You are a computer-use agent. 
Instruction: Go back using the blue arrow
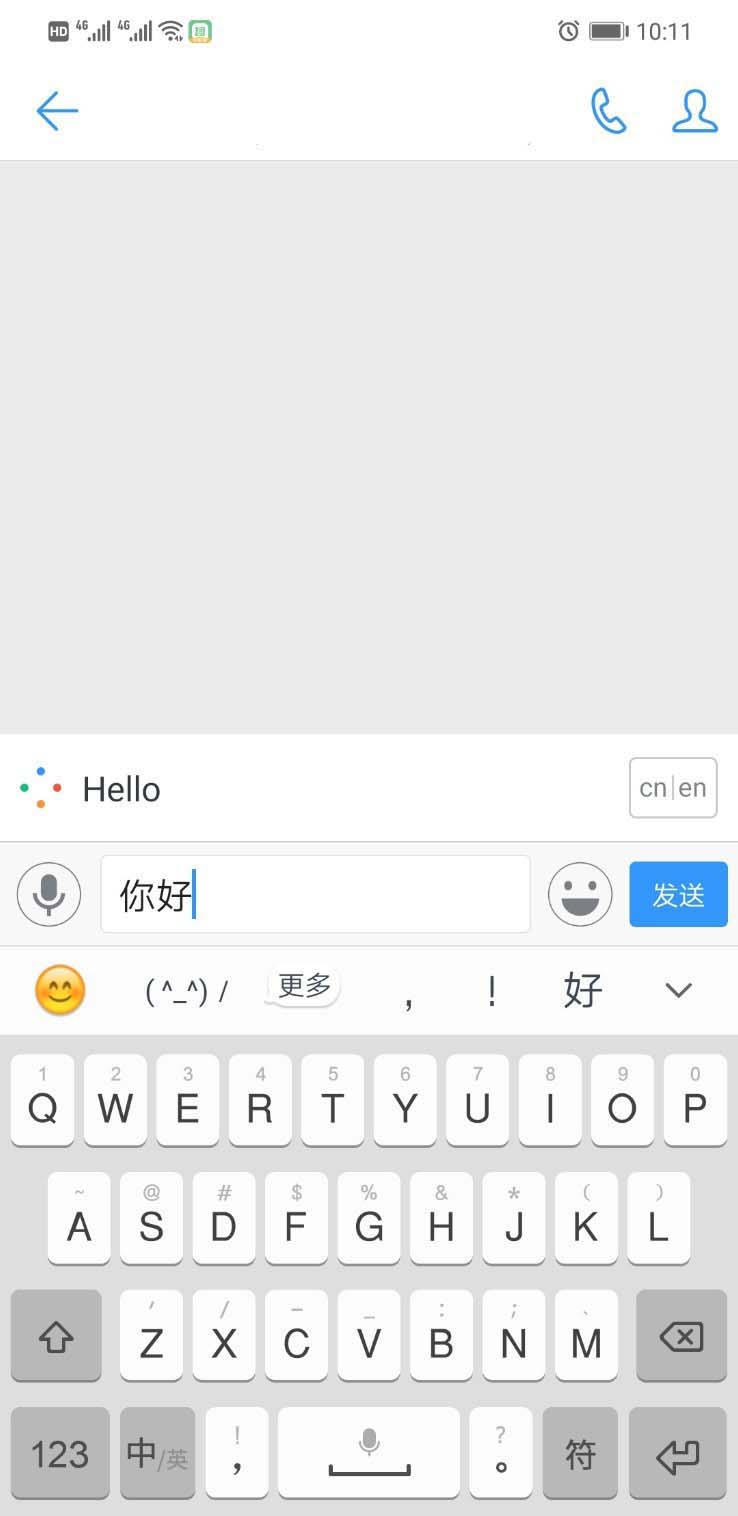[x=57, y=111]
